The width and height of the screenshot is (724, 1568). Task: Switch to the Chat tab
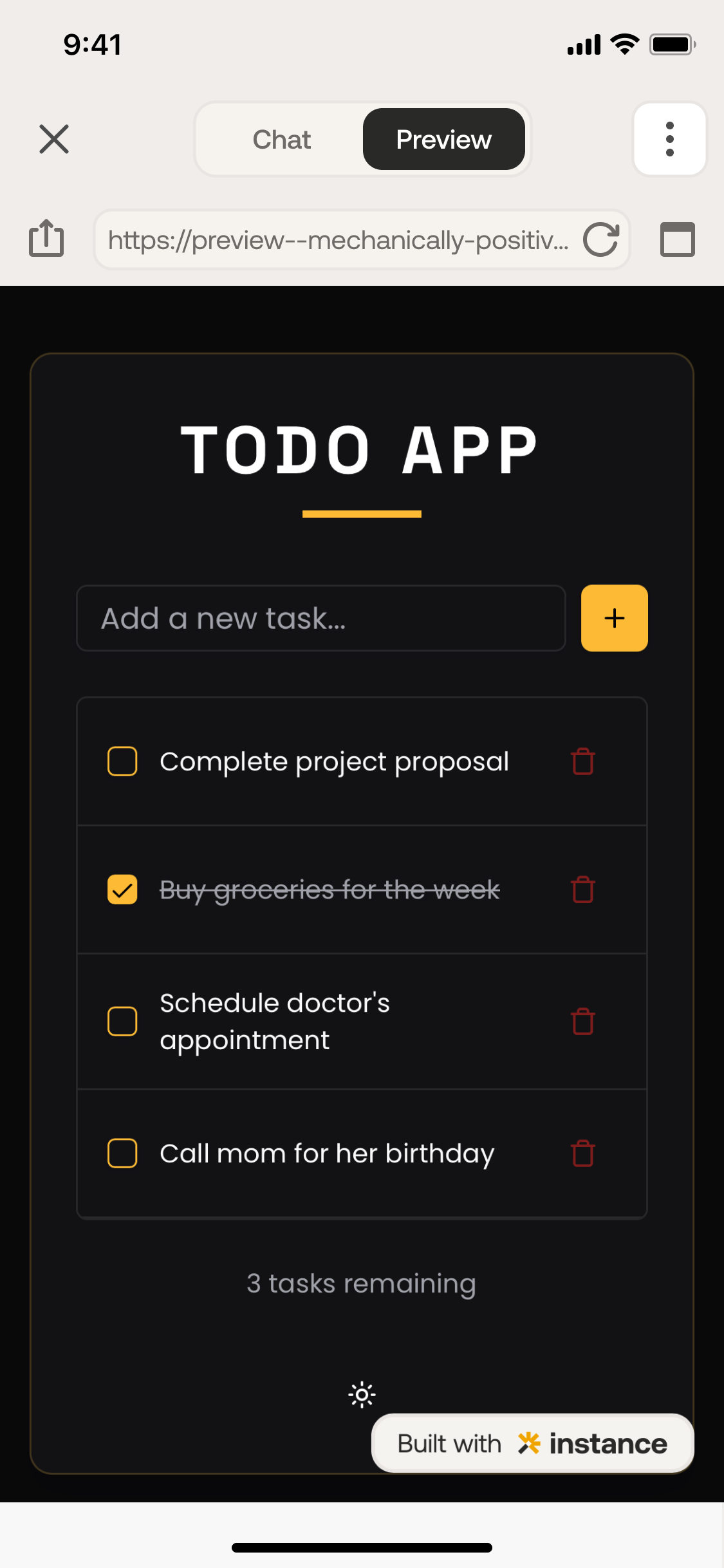[281, 139]
